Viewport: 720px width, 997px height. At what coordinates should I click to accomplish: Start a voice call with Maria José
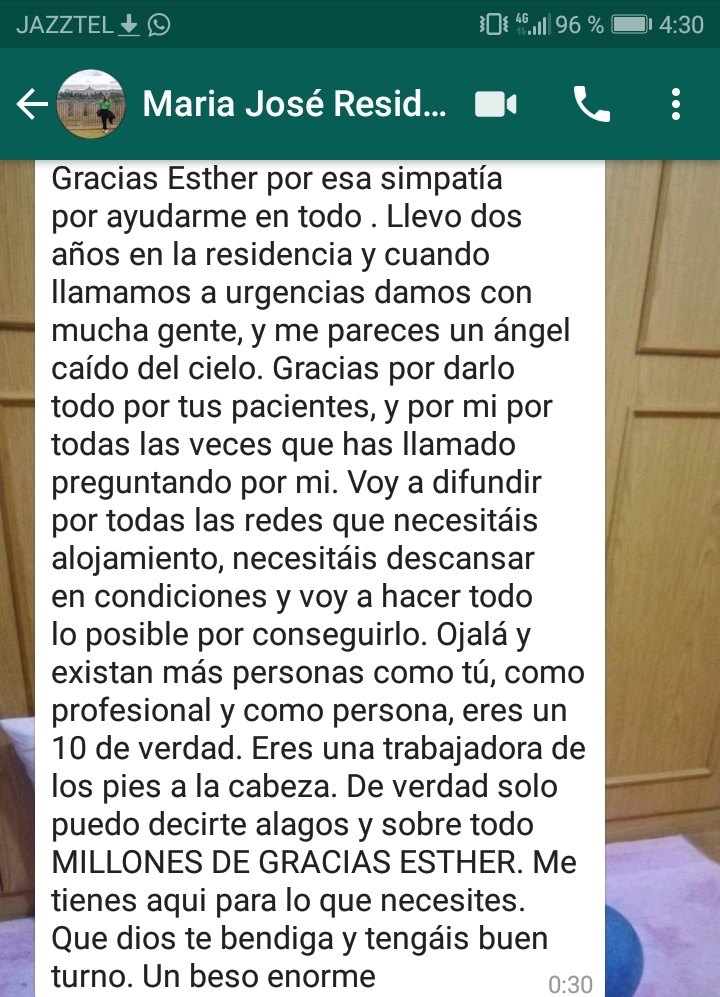tap(590, 104)
